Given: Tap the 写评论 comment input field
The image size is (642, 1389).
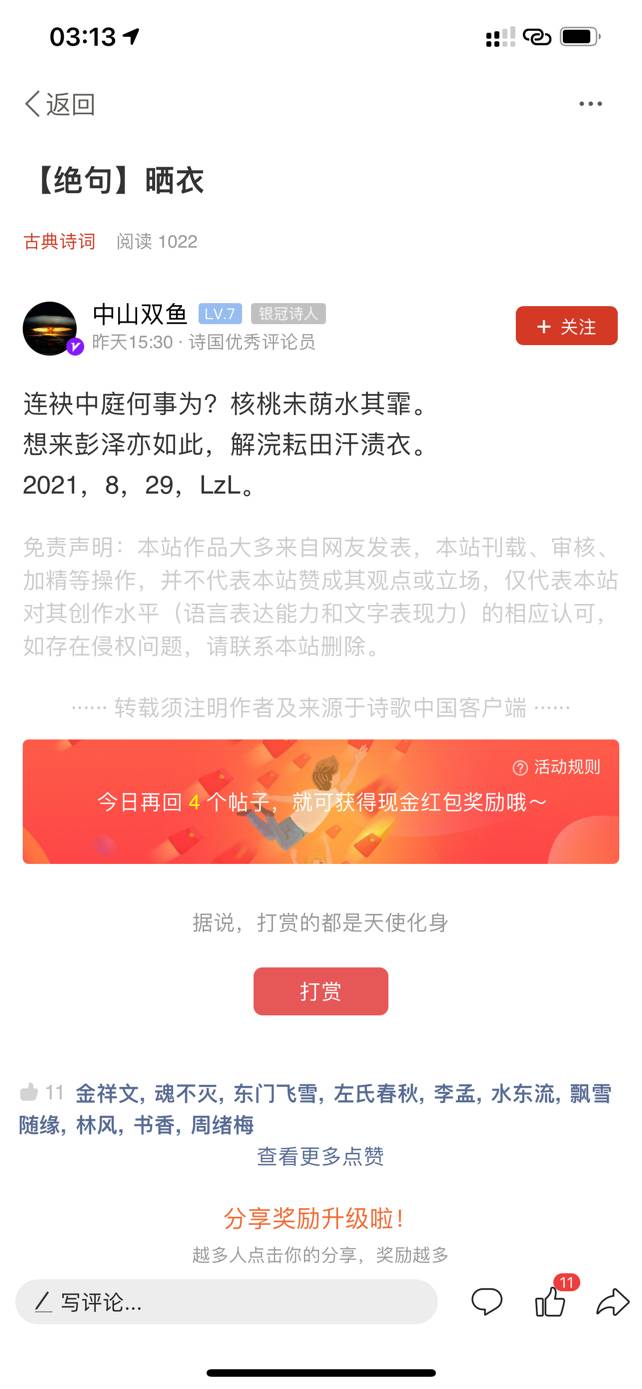Looking at the screenshot, I should click(x=226, y=1302).
